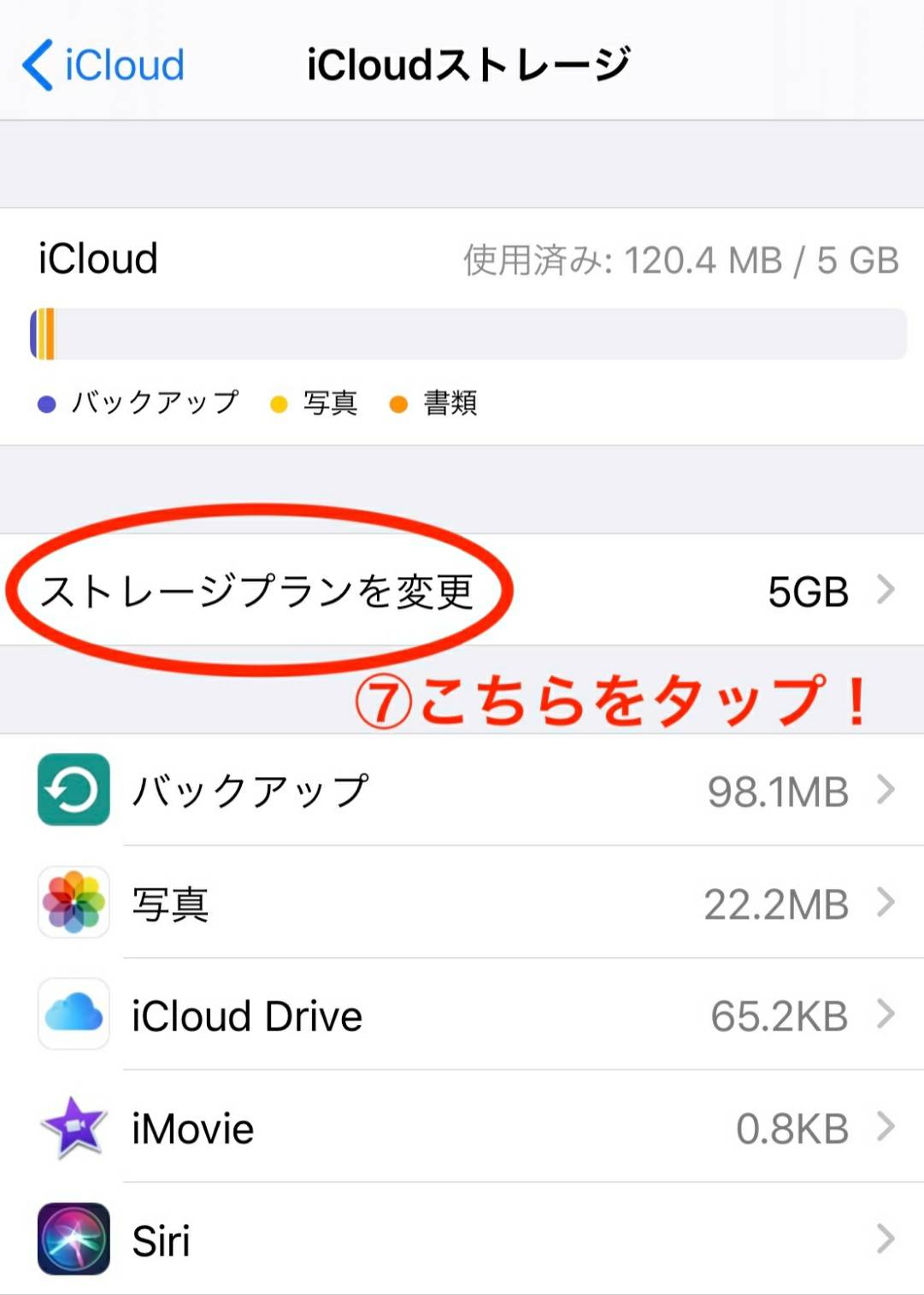
Task: Tap the yellow 写真 legend dot
Action: click(276, 400)
